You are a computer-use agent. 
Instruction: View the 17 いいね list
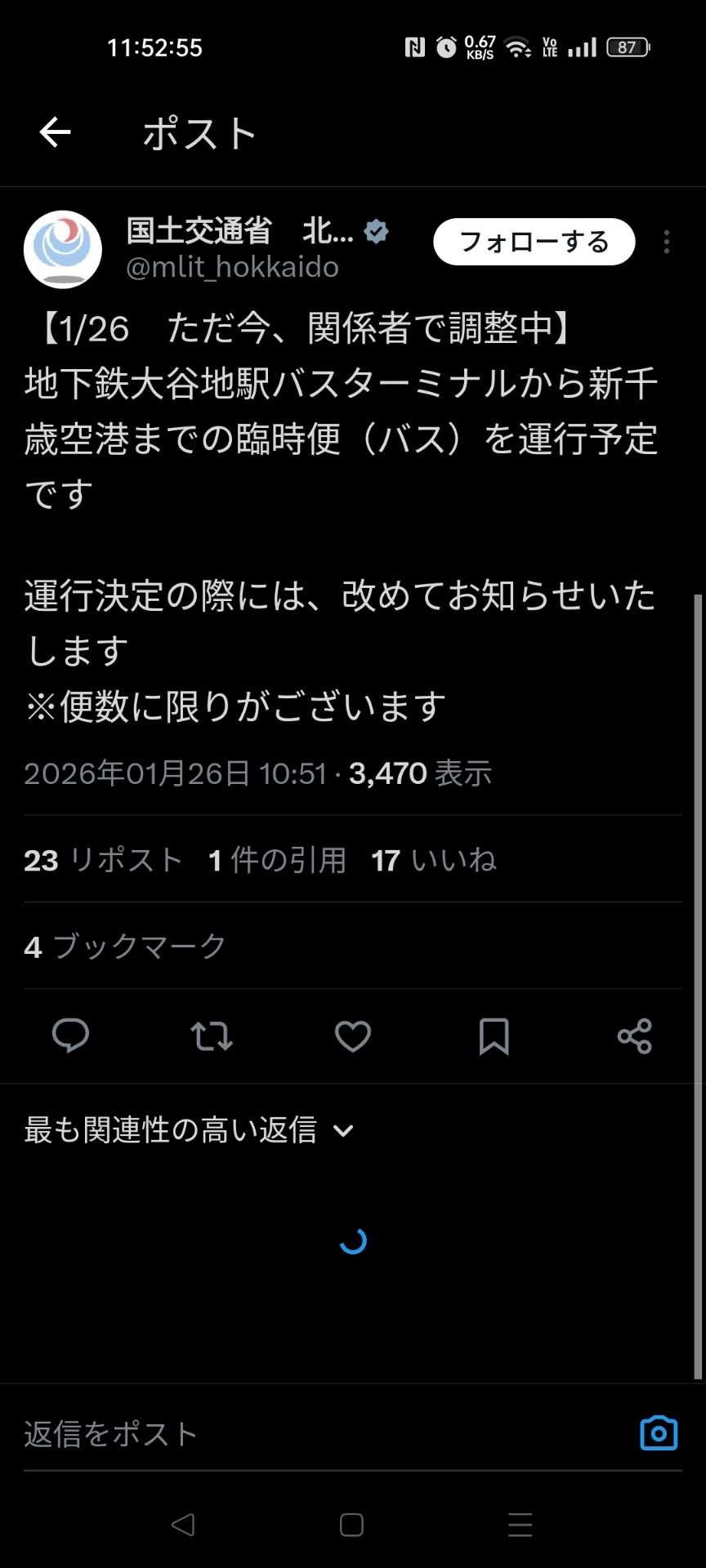click(434, 860)
